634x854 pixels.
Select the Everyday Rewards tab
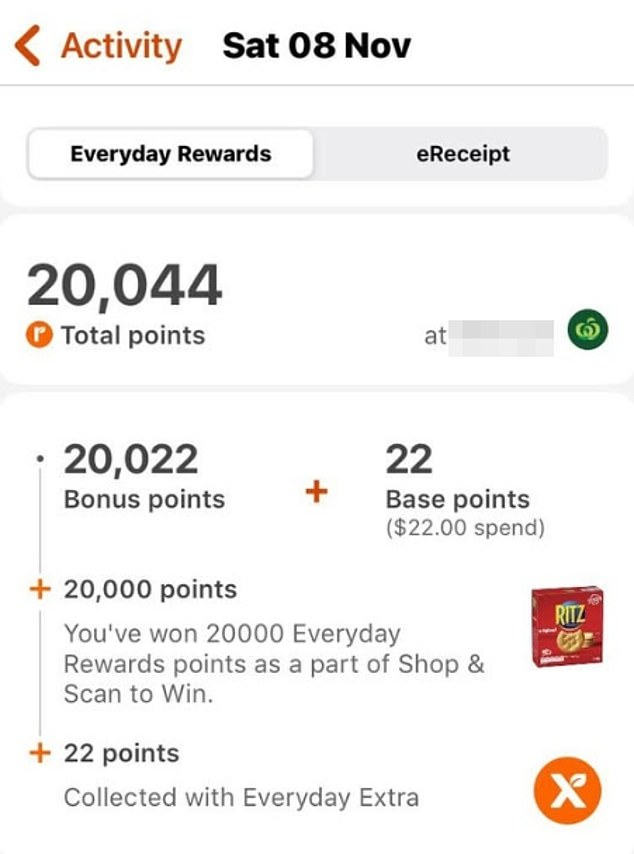click(170, 154)
